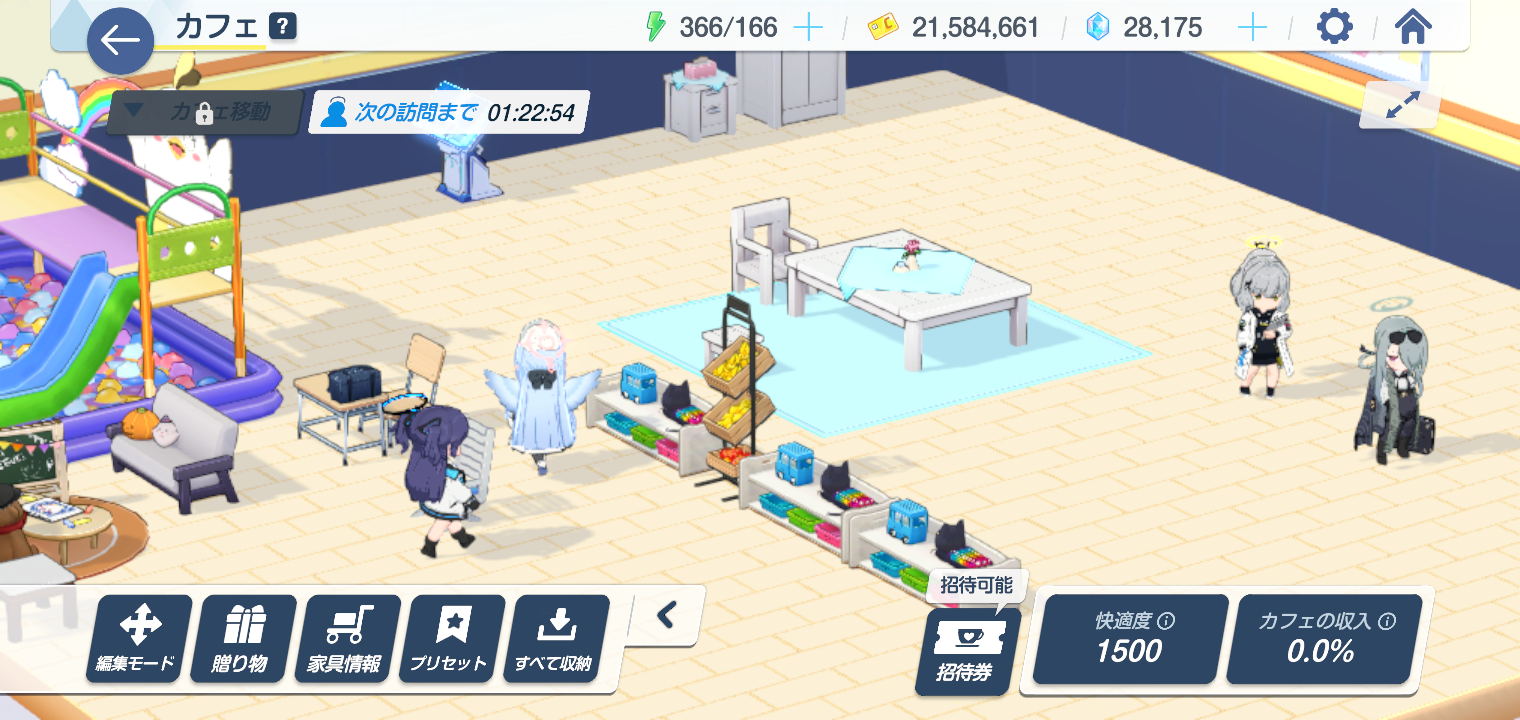Open the settings gear
Screen dimensions: 1520x720
pos(1334,27)
